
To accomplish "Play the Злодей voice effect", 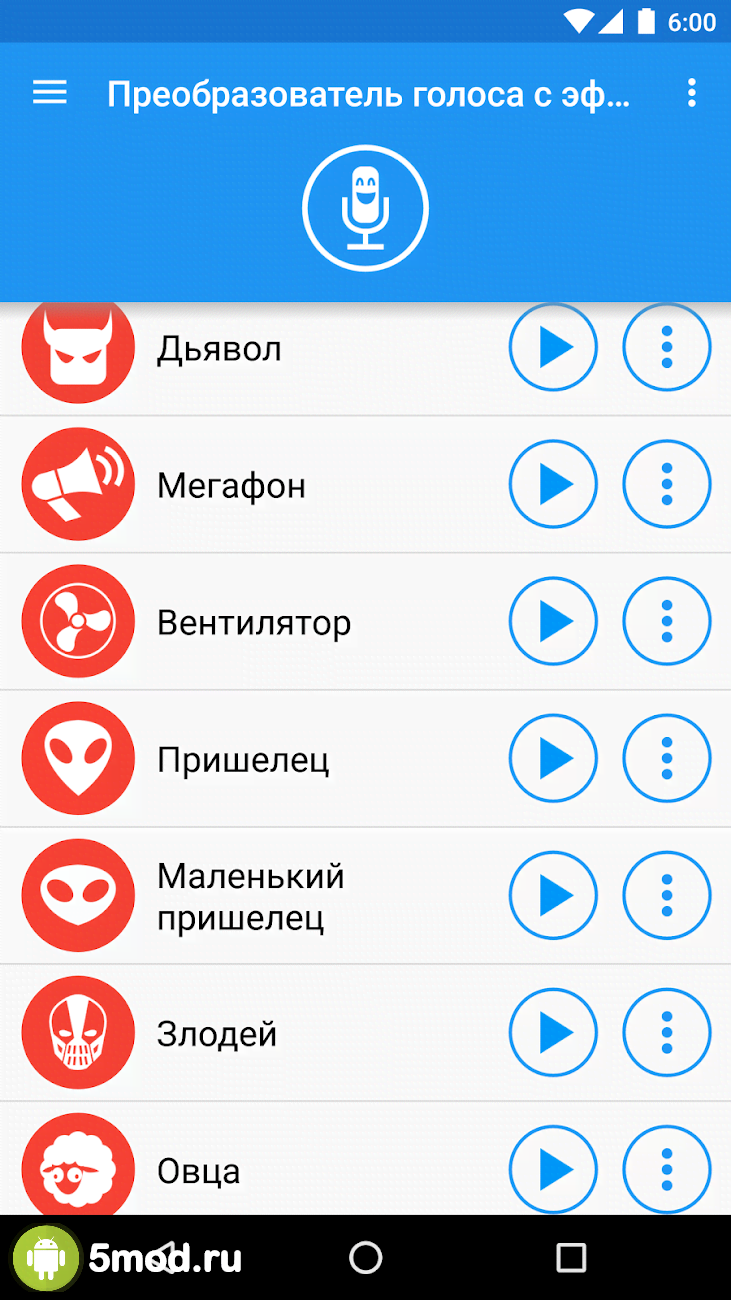I will coord(553,1033).
